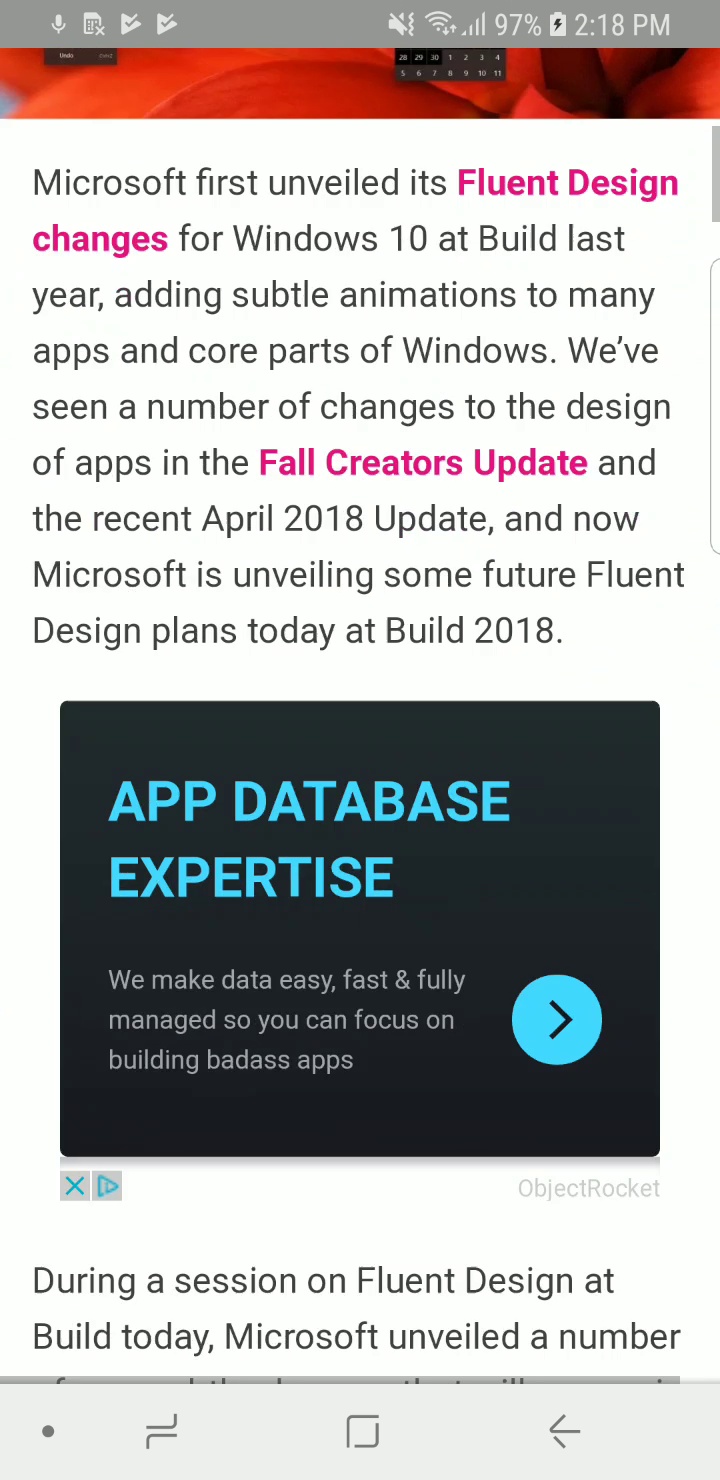Open recent apps from navigation bar

(x=161, y=1432)
